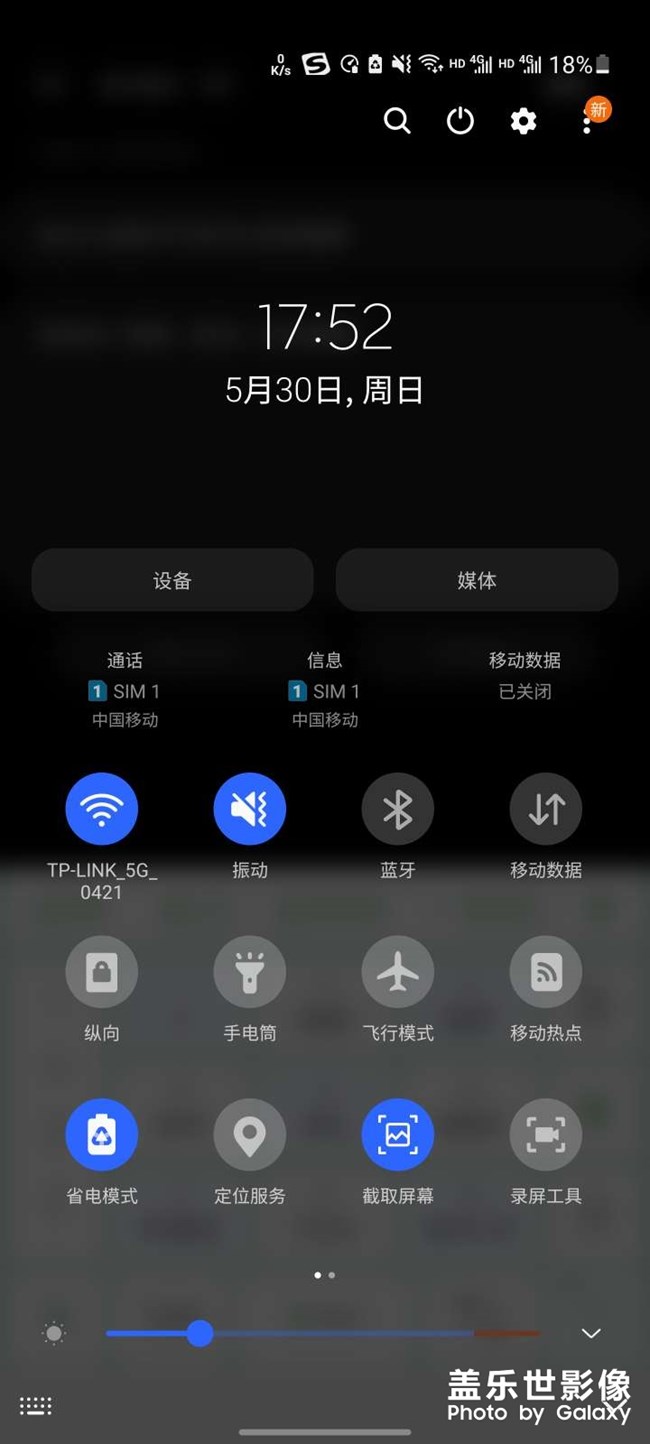This screenshot has height=1444, width=650.
Task: Turn on the 移动数据 arrows tile
Action: pyautogui.click(x=546, y=808)
